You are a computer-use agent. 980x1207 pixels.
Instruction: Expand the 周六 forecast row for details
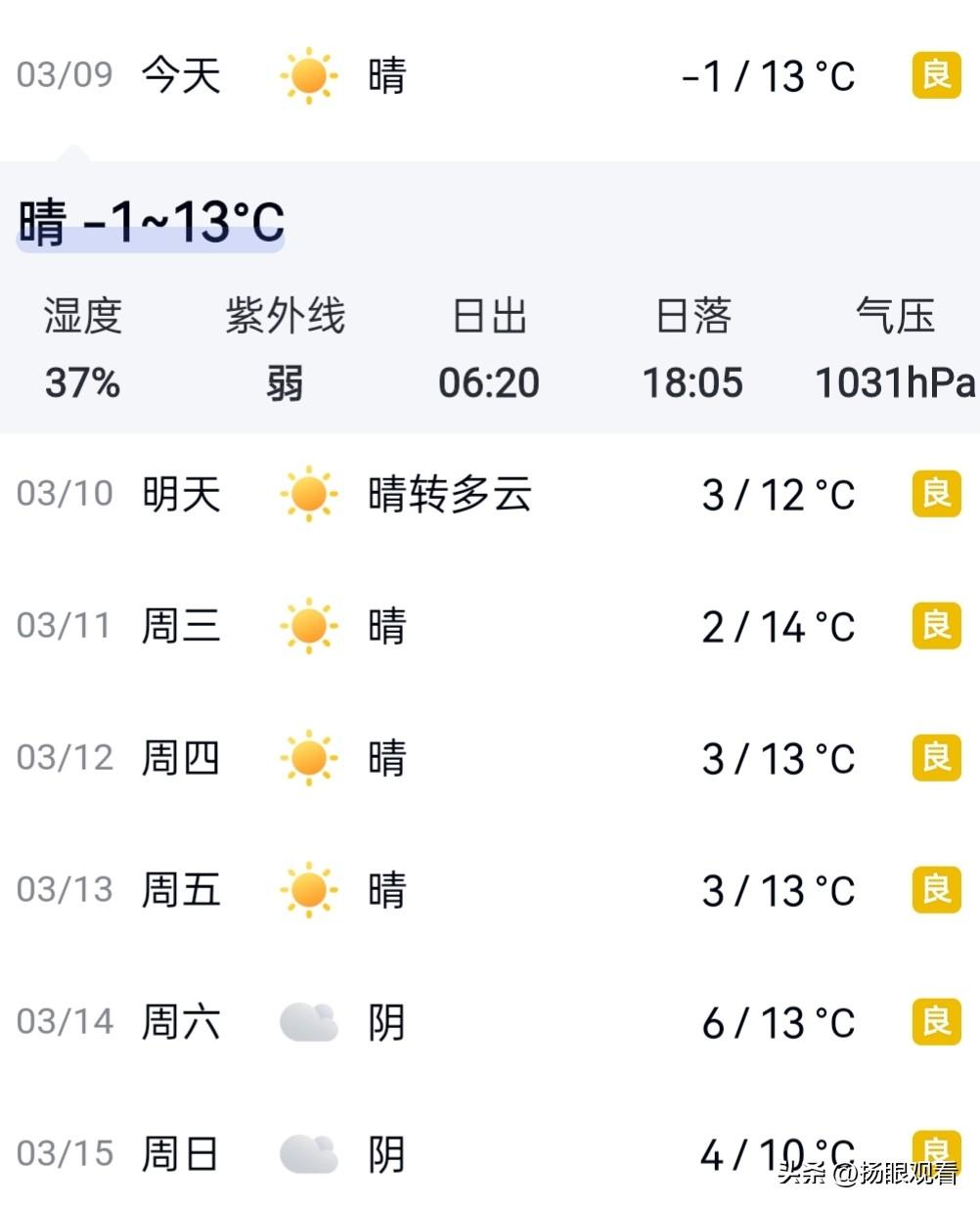pyautogui.click(x=489, y=1022)
